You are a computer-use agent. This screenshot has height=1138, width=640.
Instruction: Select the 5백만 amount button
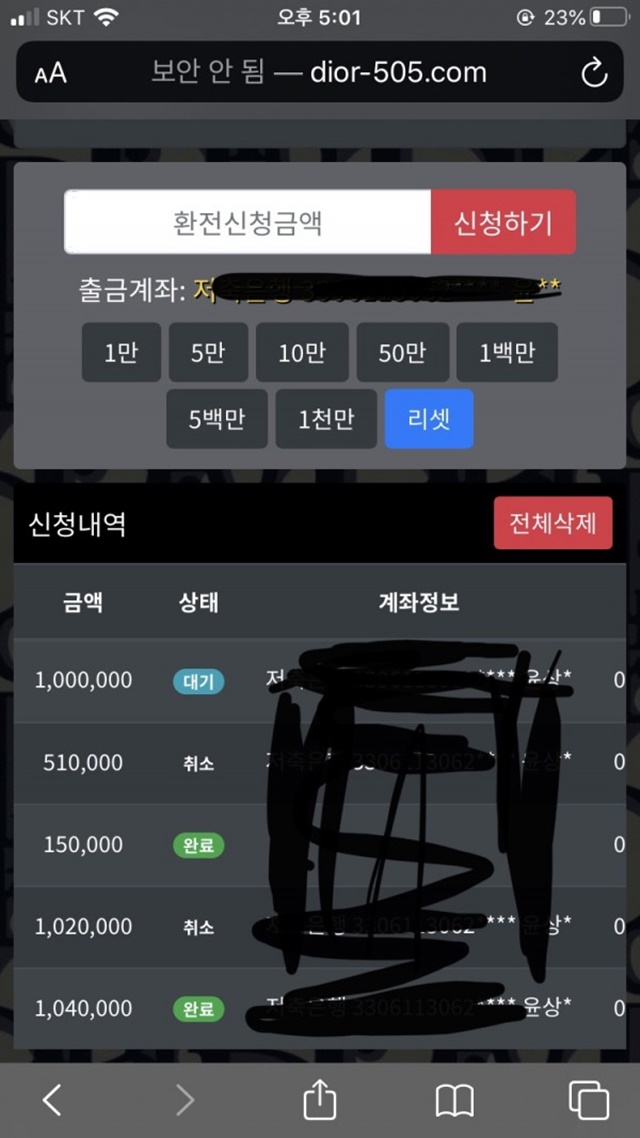click(x=217, y=419)
